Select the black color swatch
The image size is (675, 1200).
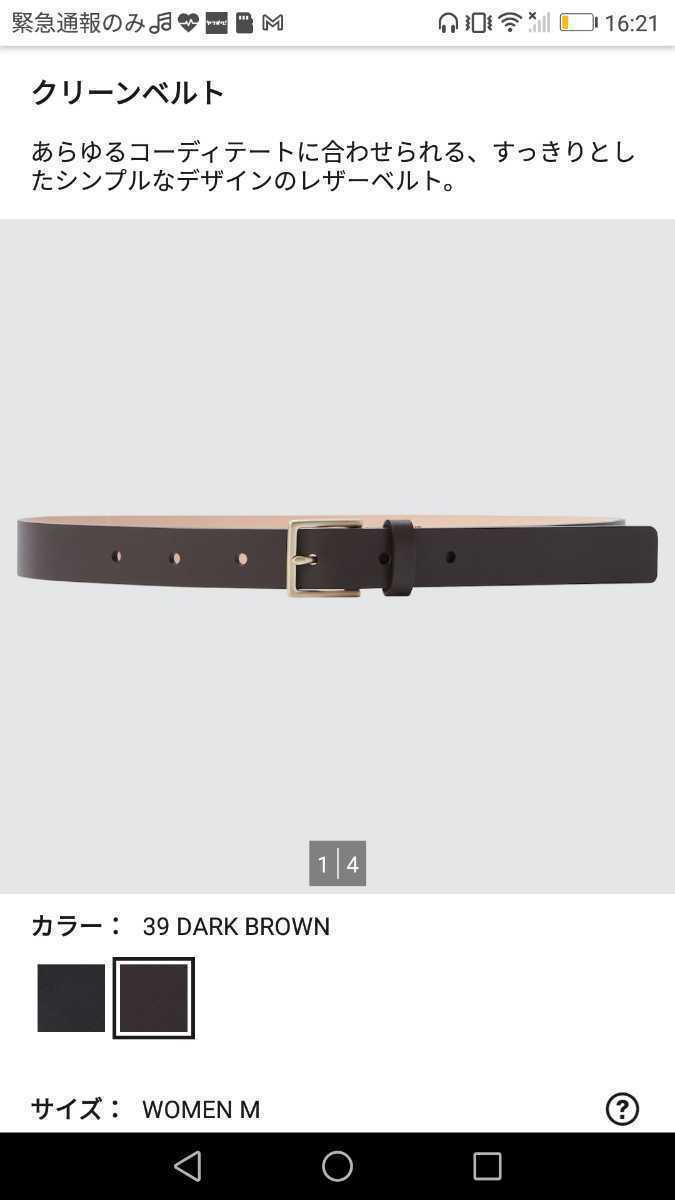[x=71, y=998]
